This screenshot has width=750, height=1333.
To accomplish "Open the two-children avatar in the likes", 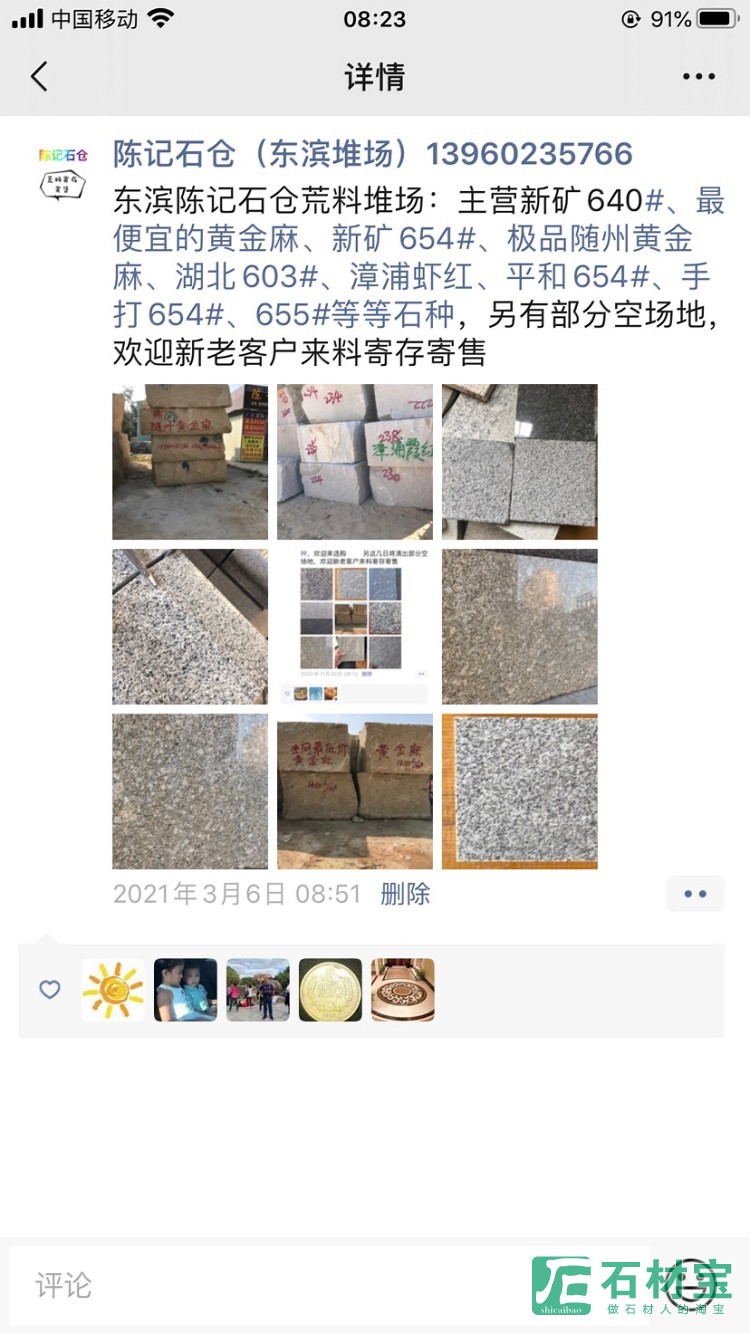I will click(x=185, y=990).
